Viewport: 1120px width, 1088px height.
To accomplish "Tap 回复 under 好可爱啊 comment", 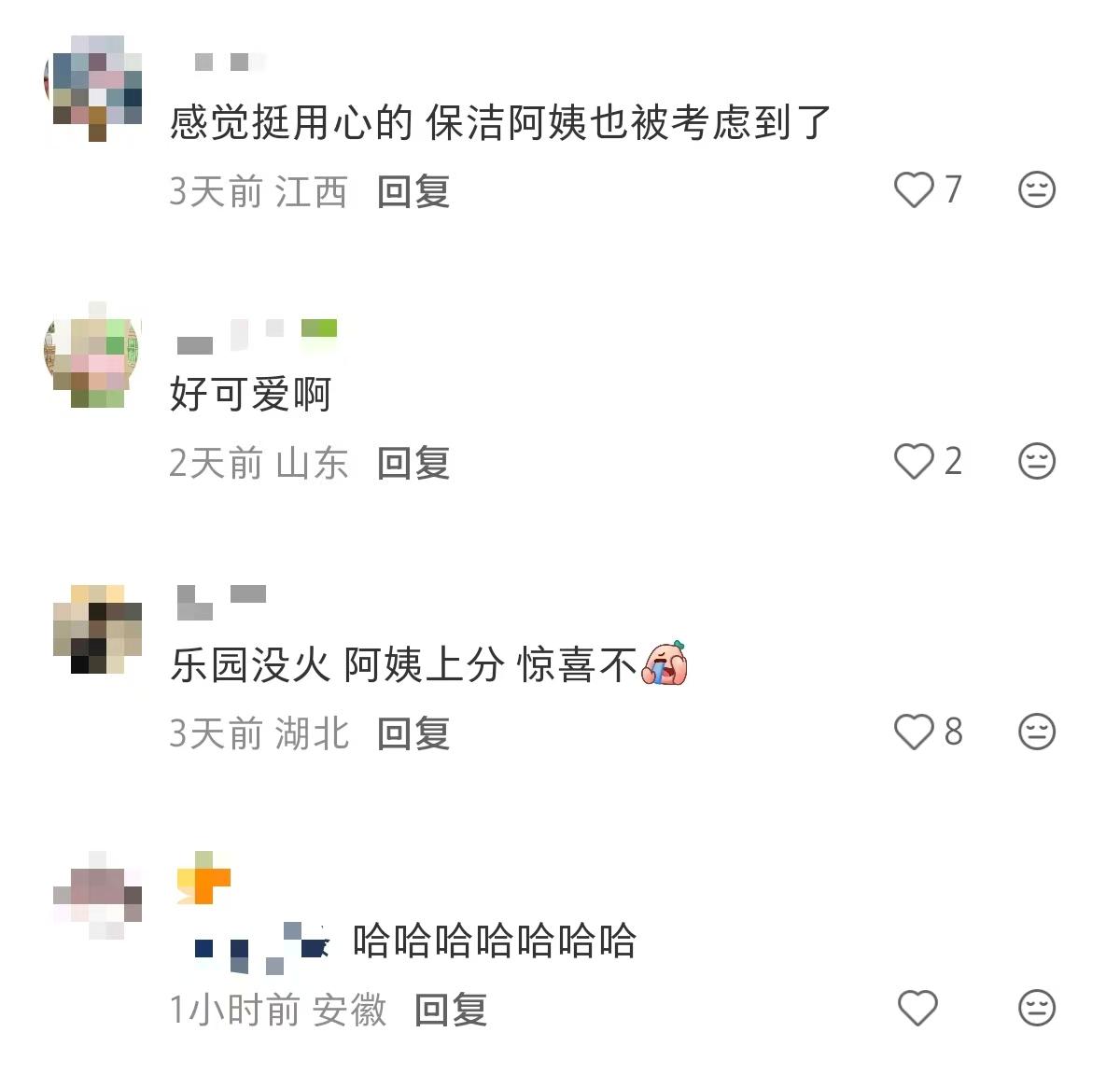I will [413, 463].
